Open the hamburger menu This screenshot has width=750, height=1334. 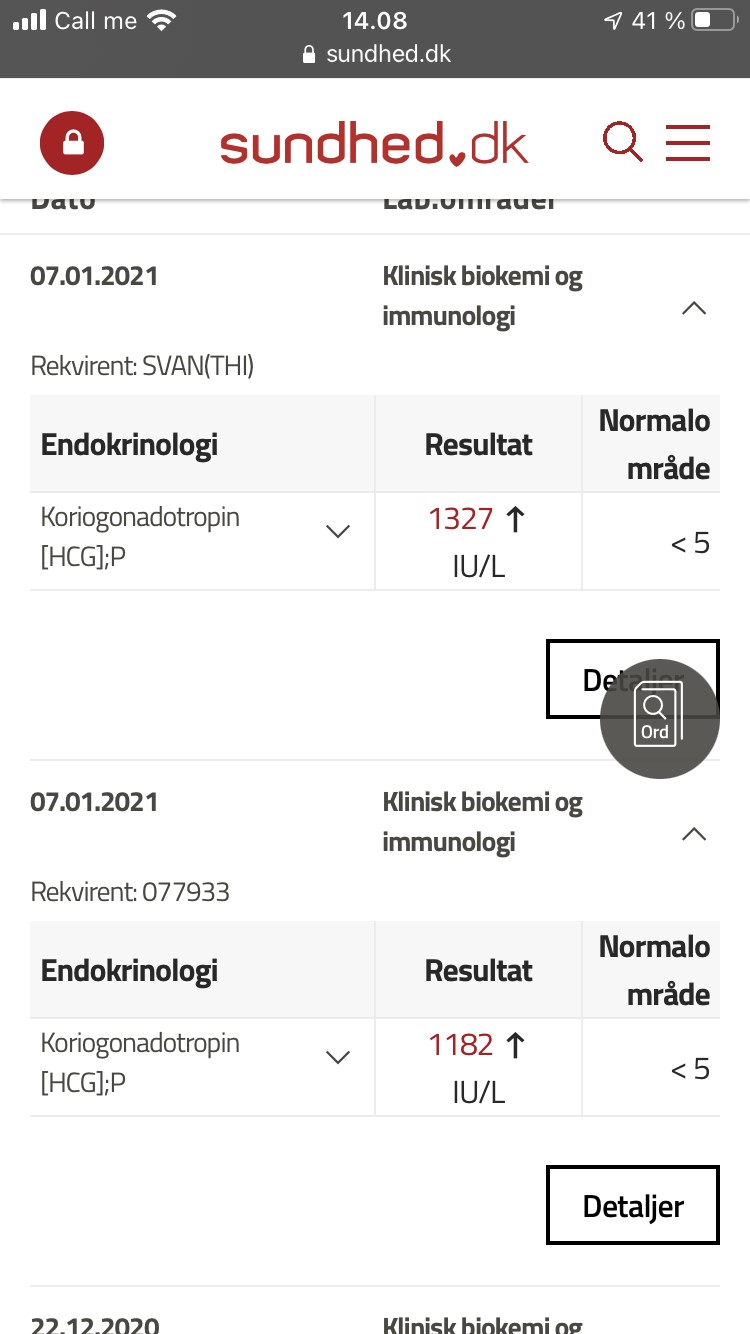[x=688, y=143]
